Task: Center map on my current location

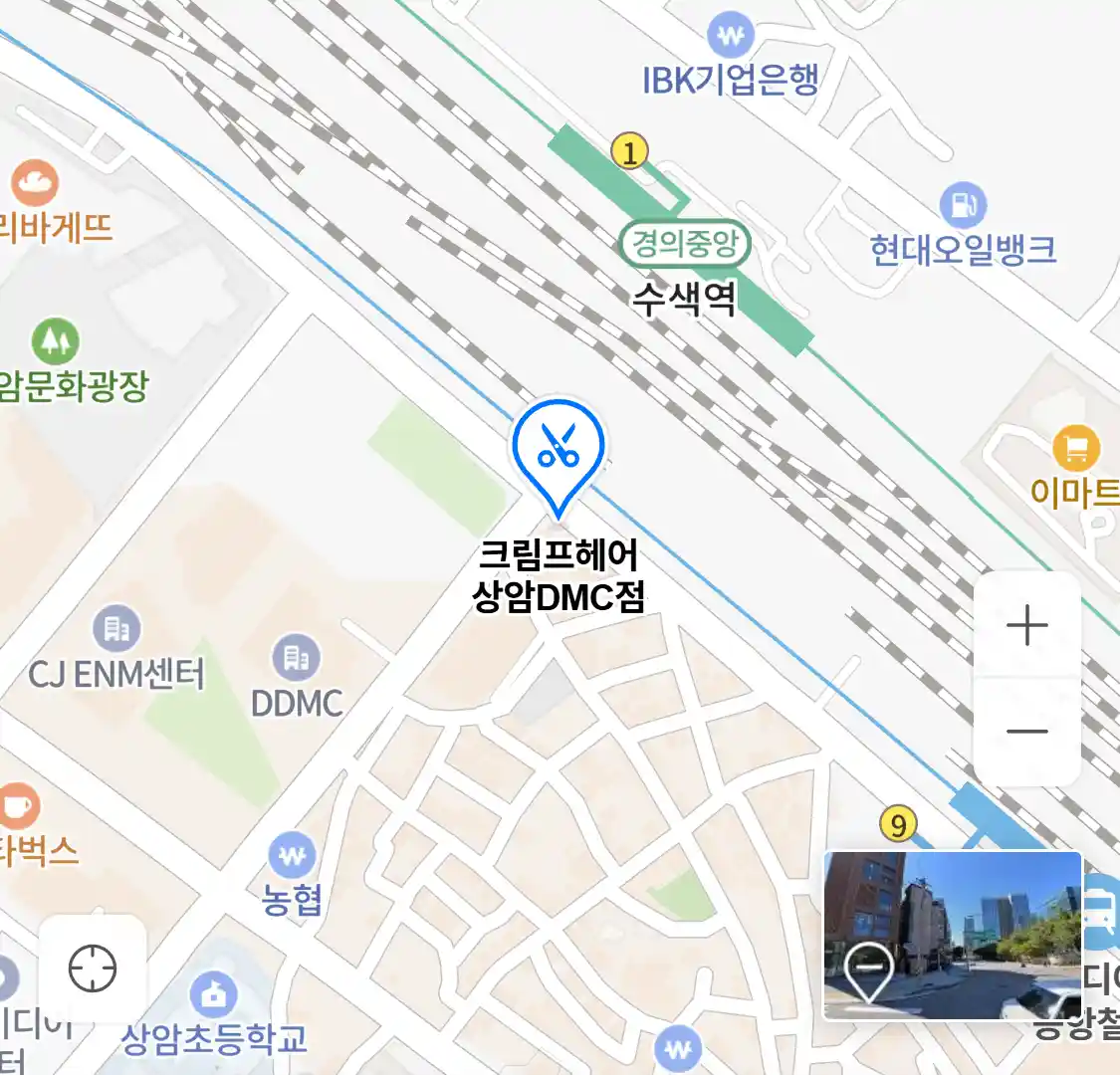Action: pos(93,968)
